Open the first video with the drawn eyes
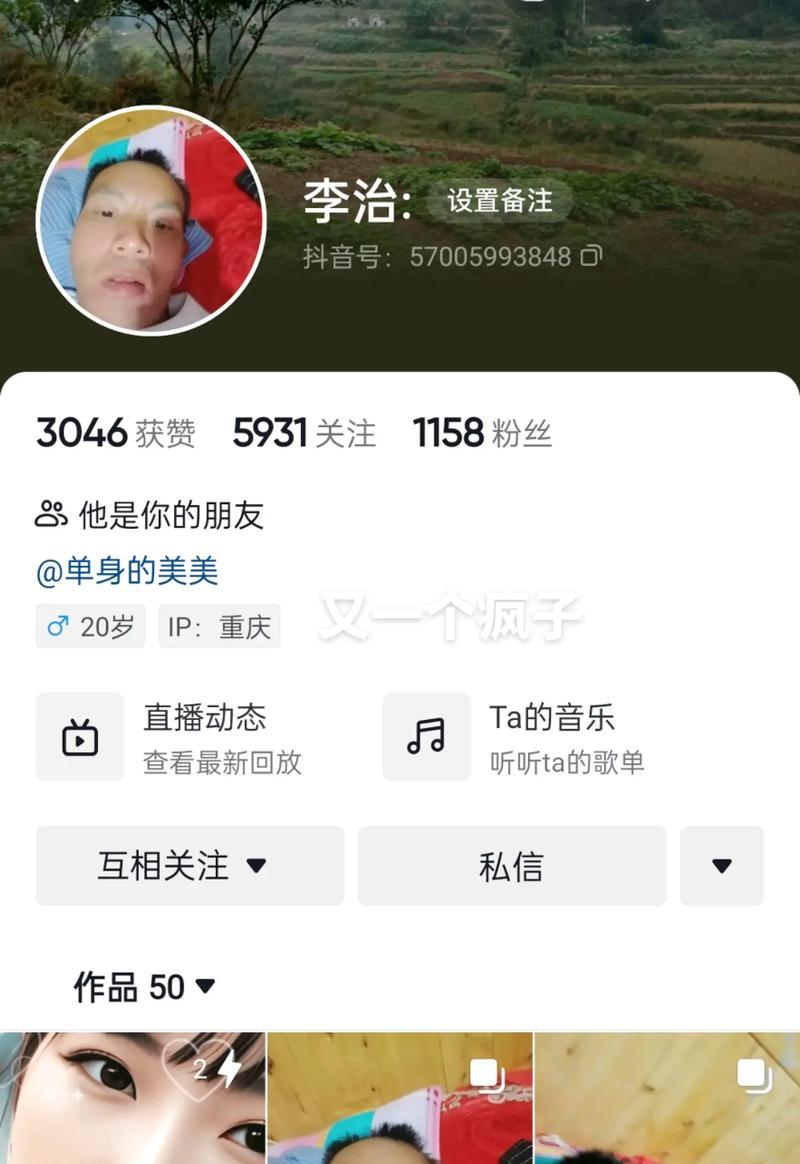This screenshot has width=800, height=1164. pos(132,1098)
